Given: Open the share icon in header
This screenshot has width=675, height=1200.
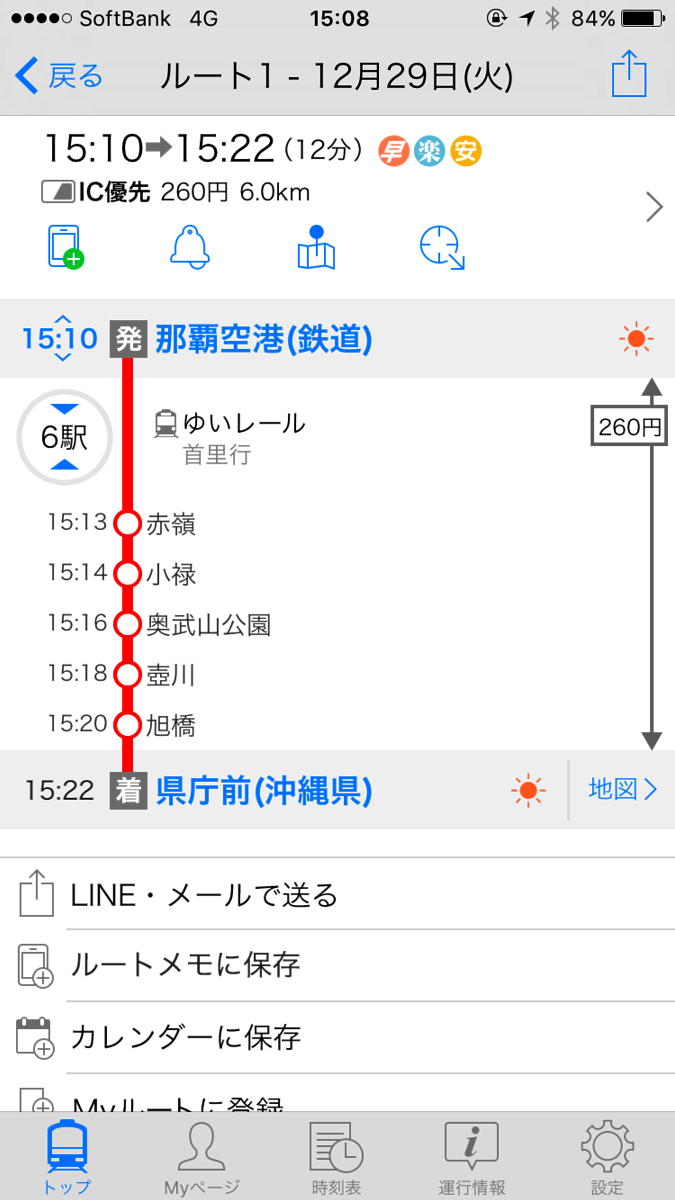Looking at the screenshot, I should pyautogui.click(x=629, y=76).
